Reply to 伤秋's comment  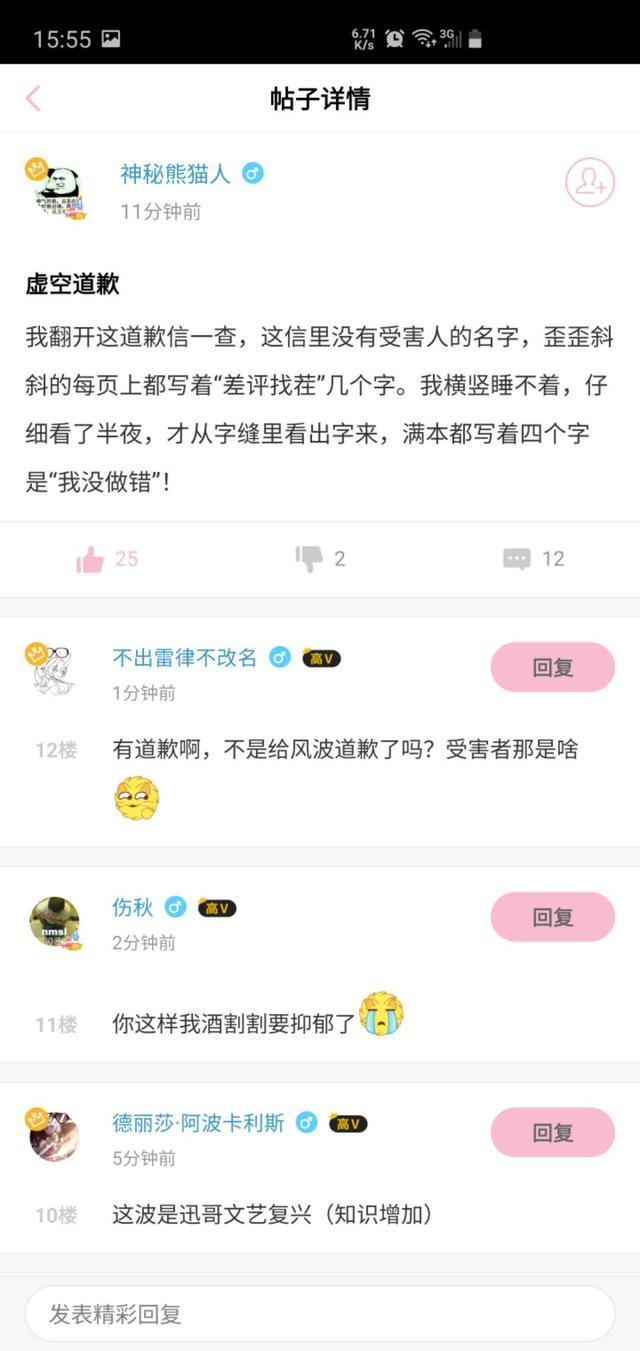tap(552, 917)
